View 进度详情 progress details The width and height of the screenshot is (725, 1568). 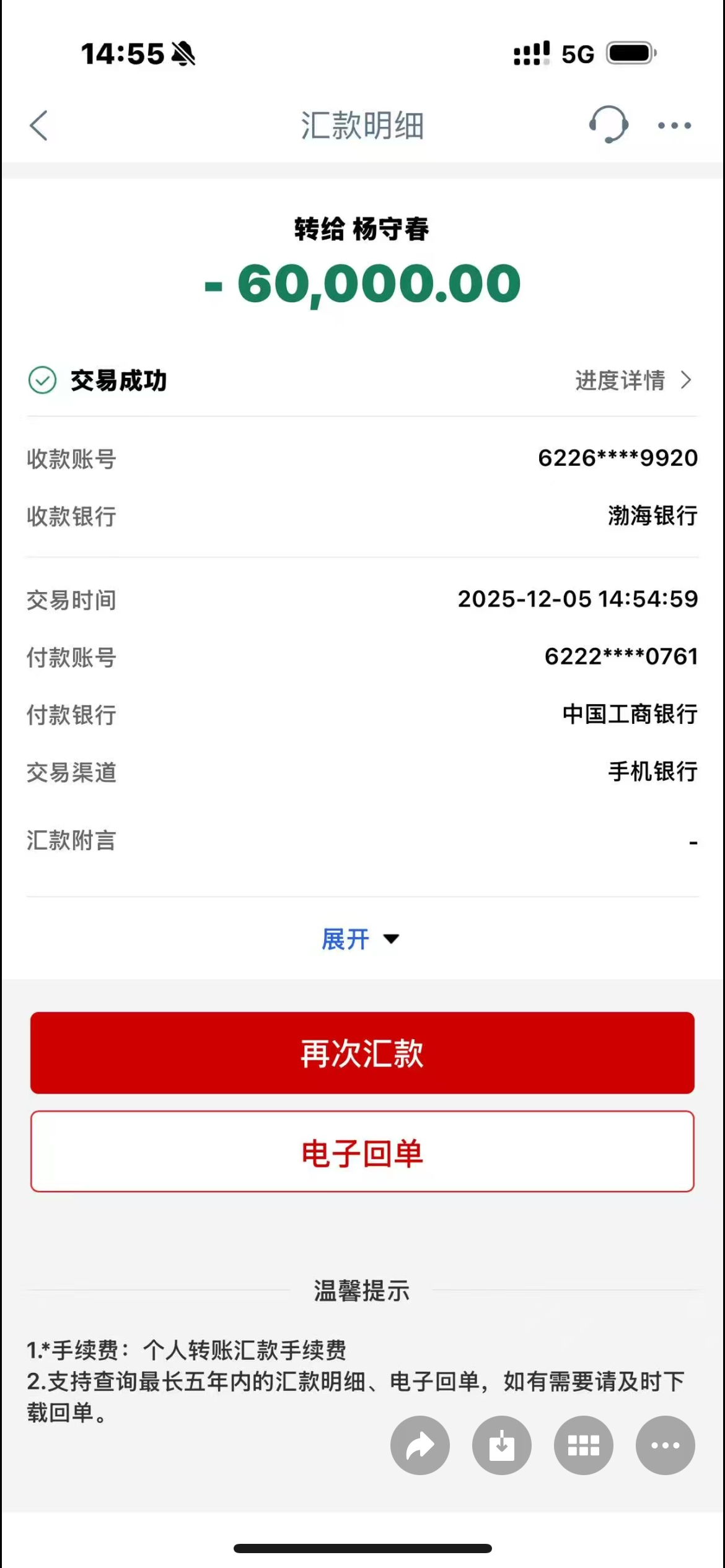[x=632, y=380]
